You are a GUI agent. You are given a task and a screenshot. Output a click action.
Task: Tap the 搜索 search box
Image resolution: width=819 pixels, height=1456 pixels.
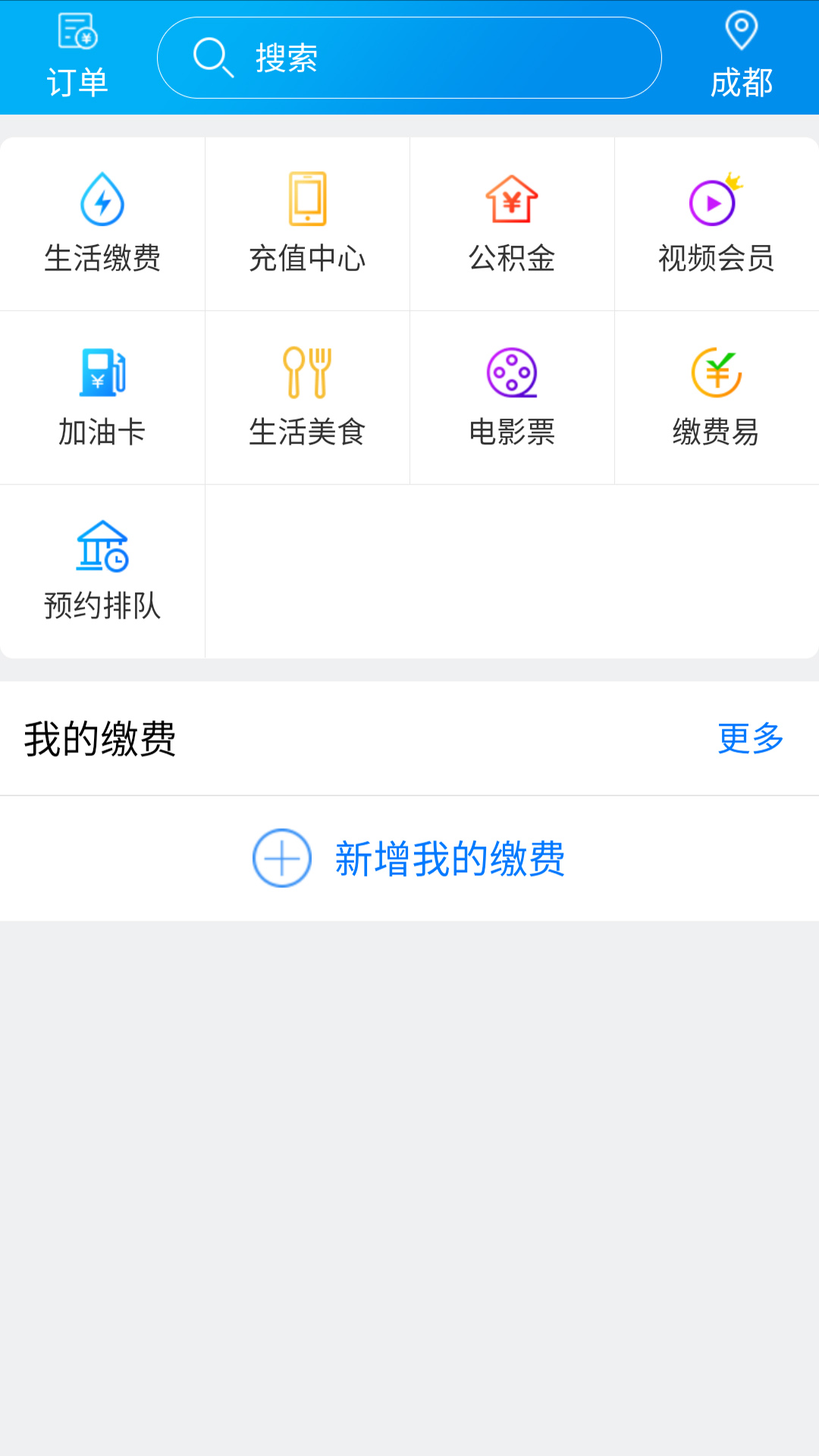409,58
